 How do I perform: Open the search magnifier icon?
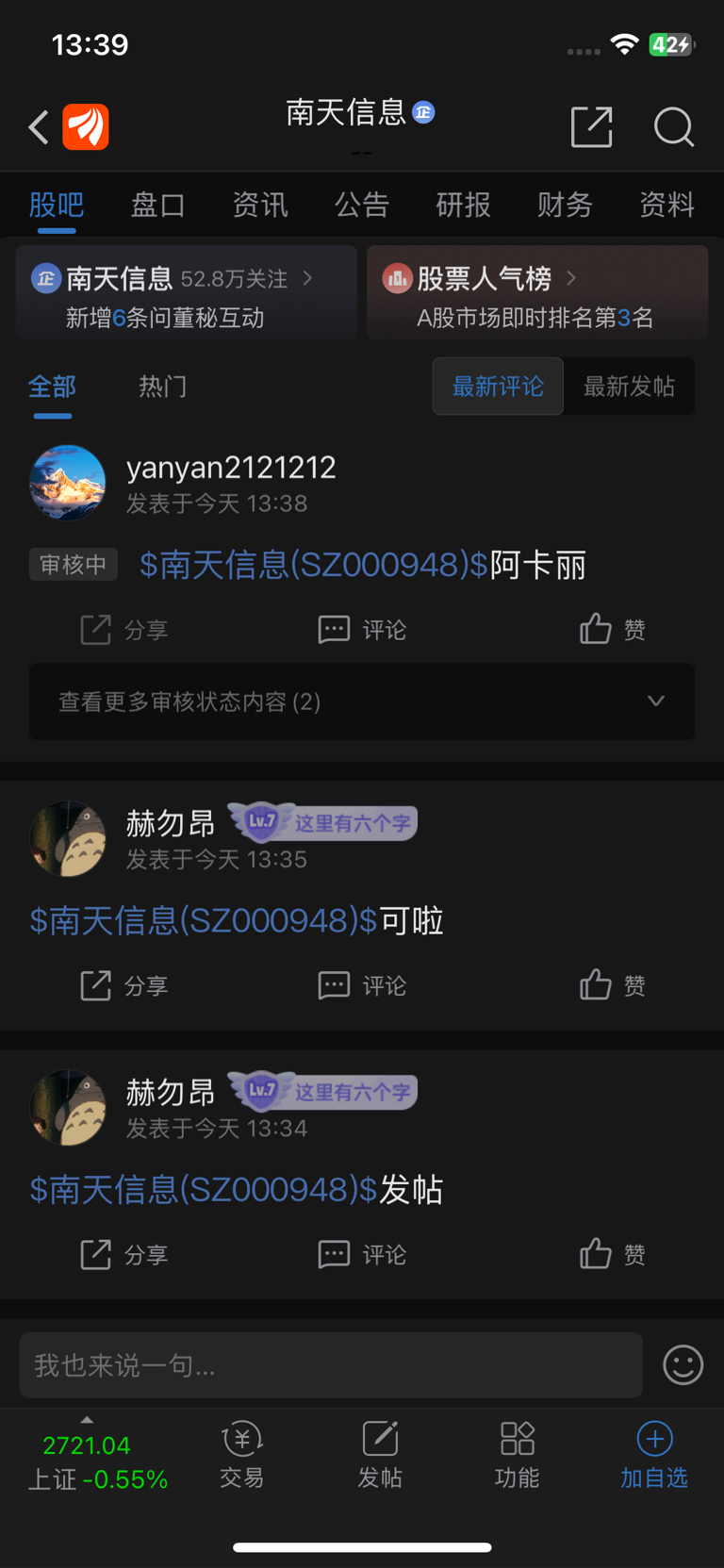[673, 127]
